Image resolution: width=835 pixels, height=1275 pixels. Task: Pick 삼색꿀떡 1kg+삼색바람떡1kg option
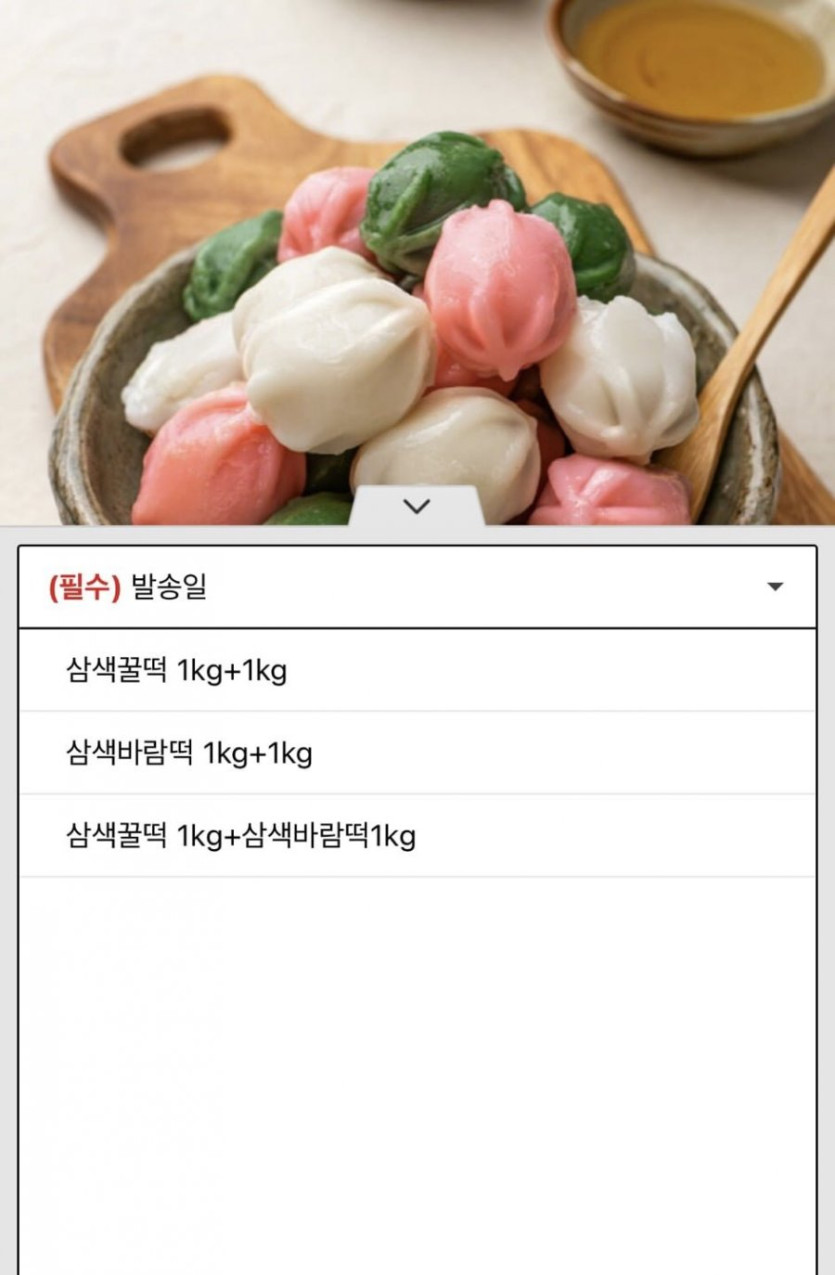(241, 836)
